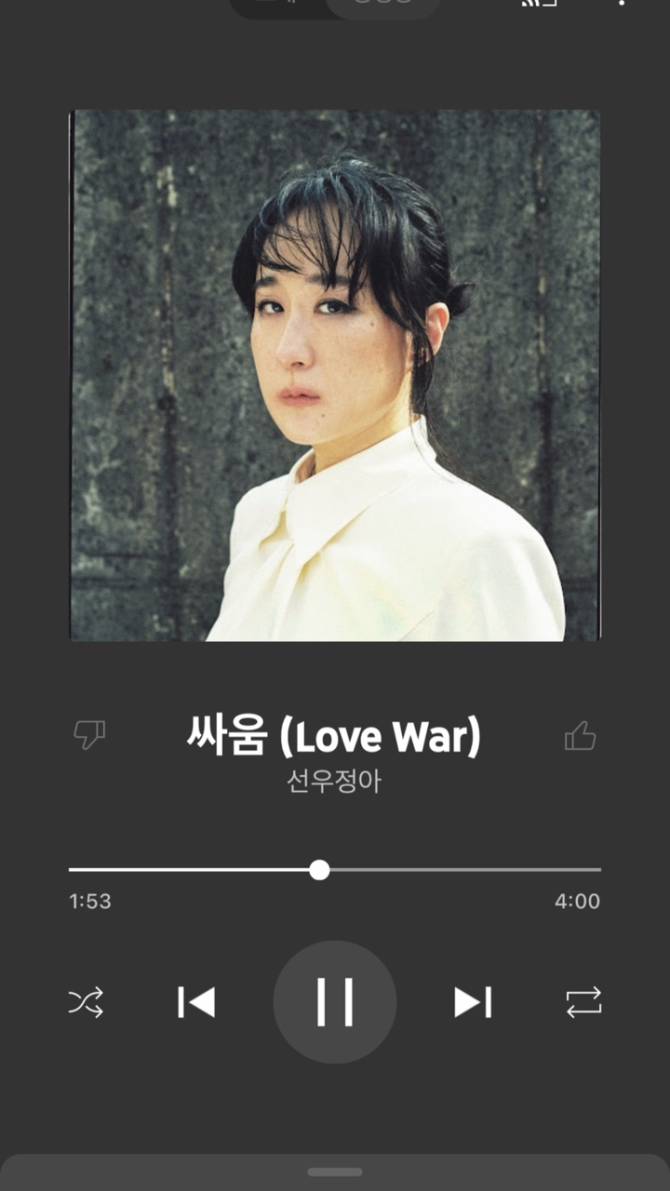The width and height of the screenshot is (670, 1191).
Task: Give 싸움 (Love War) a thumbs up
Action: click(580, 735)
